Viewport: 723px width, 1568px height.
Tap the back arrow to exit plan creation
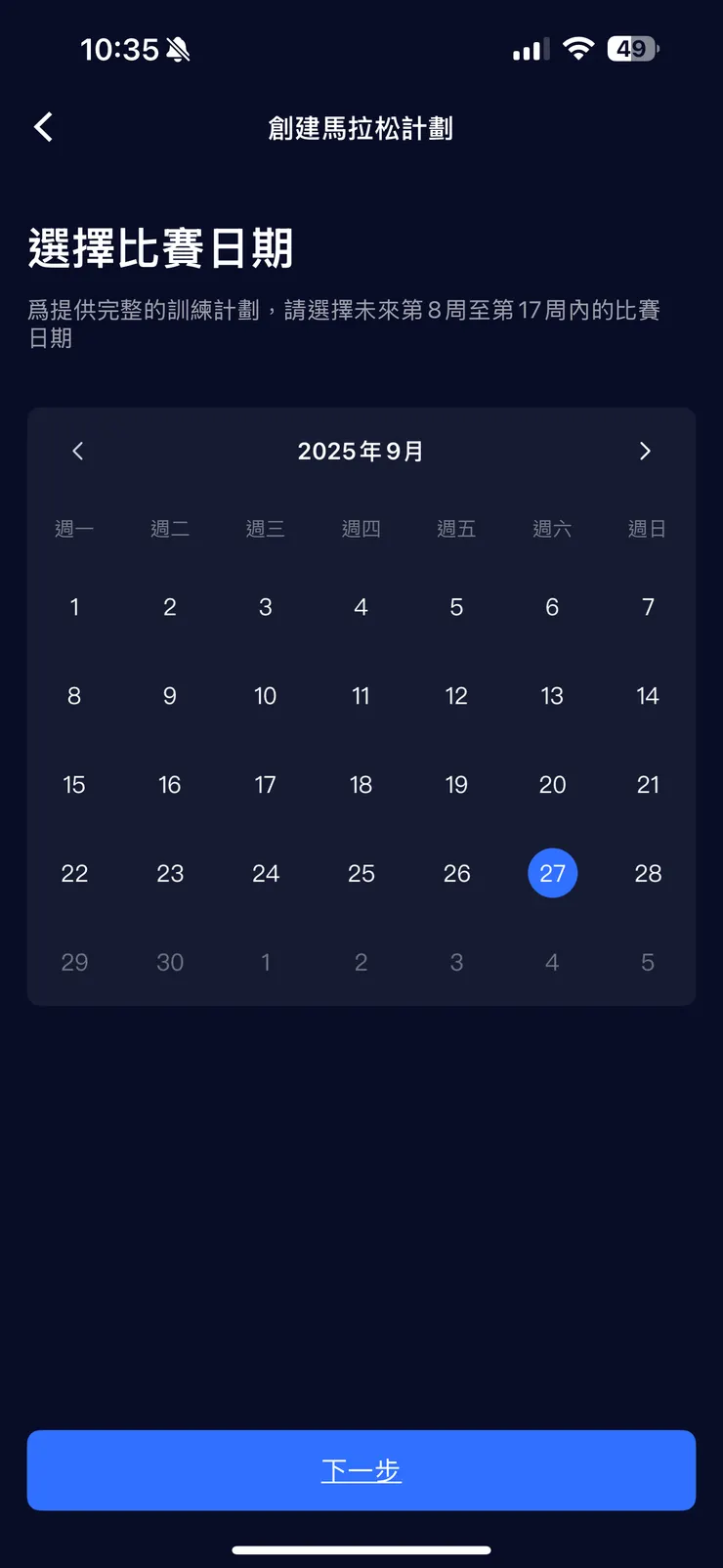tap(42, 127)
